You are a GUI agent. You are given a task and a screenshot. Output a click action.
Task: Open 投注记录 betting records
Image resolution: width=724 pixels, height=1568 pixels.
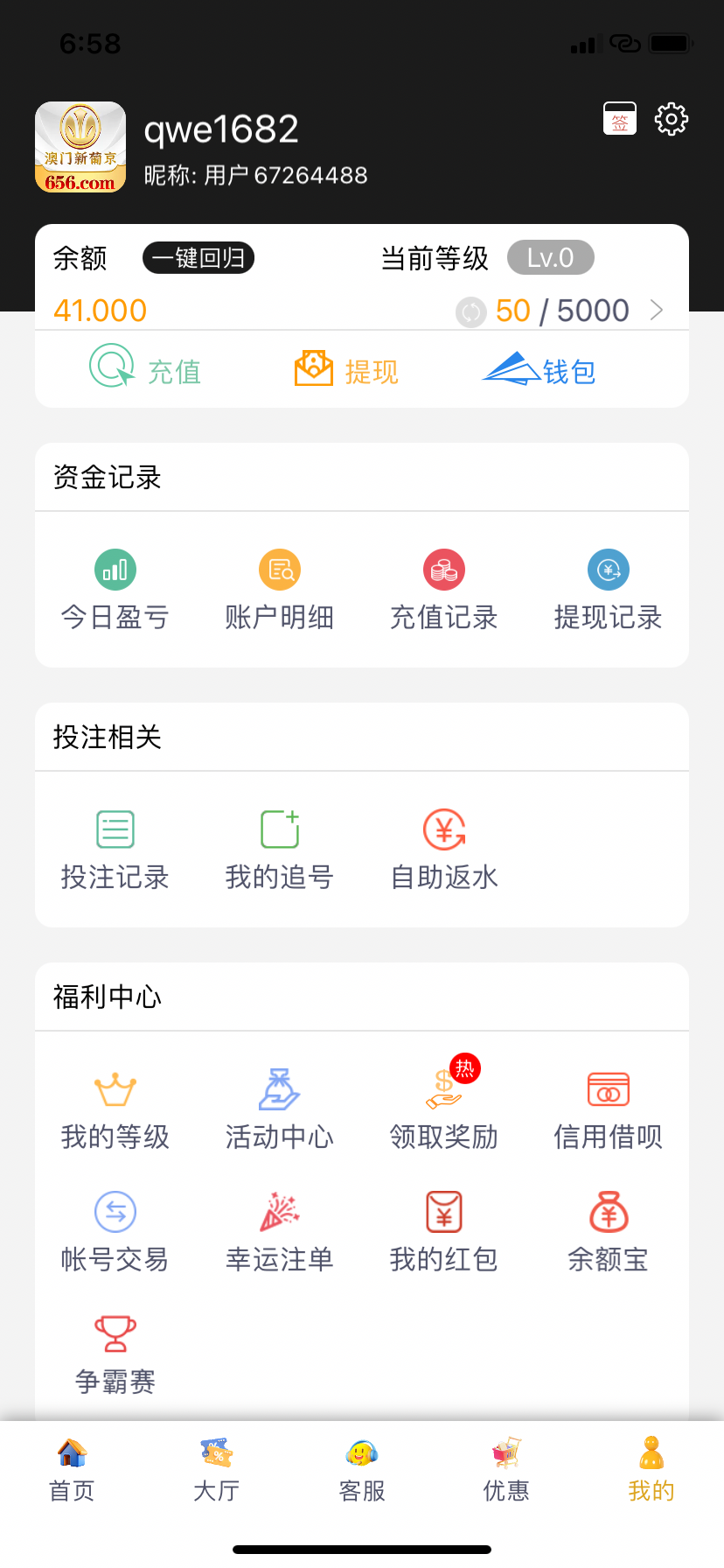[x=115, y=850]
